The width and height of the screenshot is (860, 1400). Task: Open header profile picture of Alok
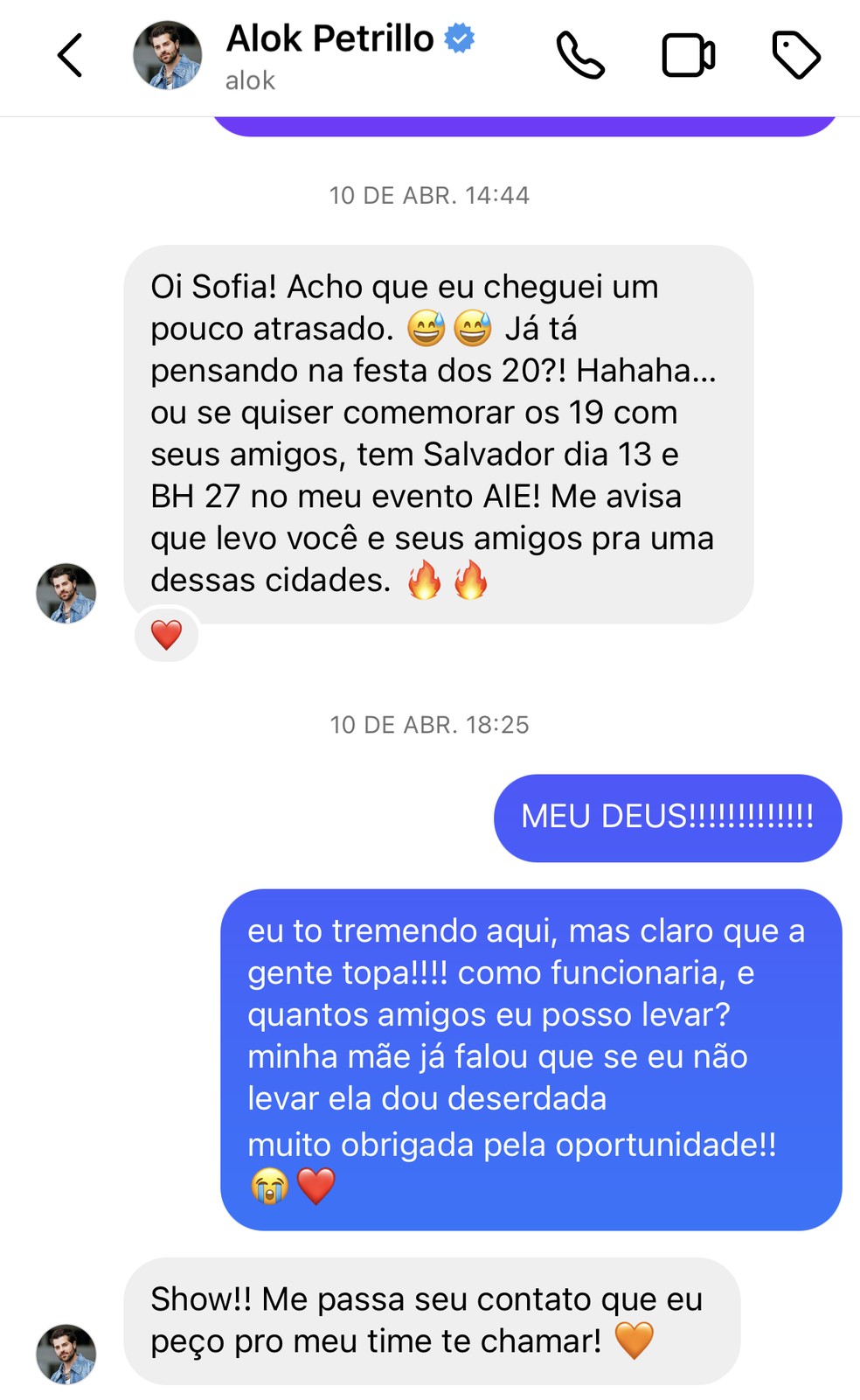[167, 56]
